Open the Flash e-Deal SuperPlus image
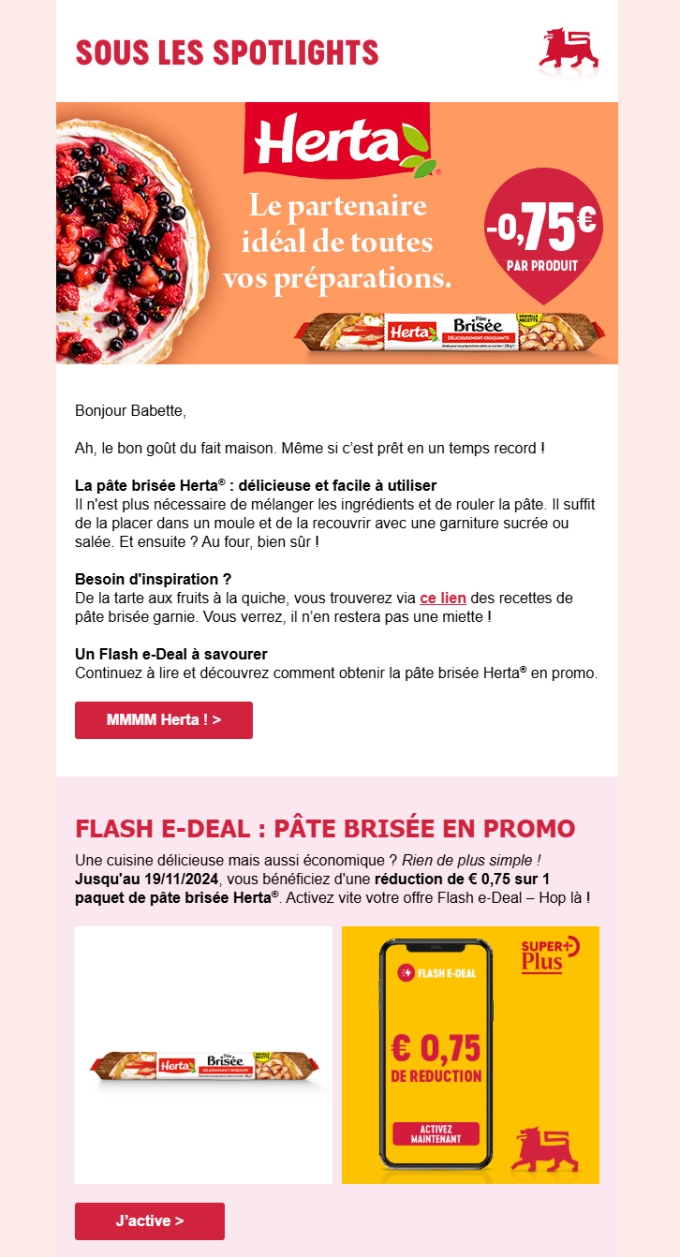Screen dimensions: 680x1257 point(470,1055)
